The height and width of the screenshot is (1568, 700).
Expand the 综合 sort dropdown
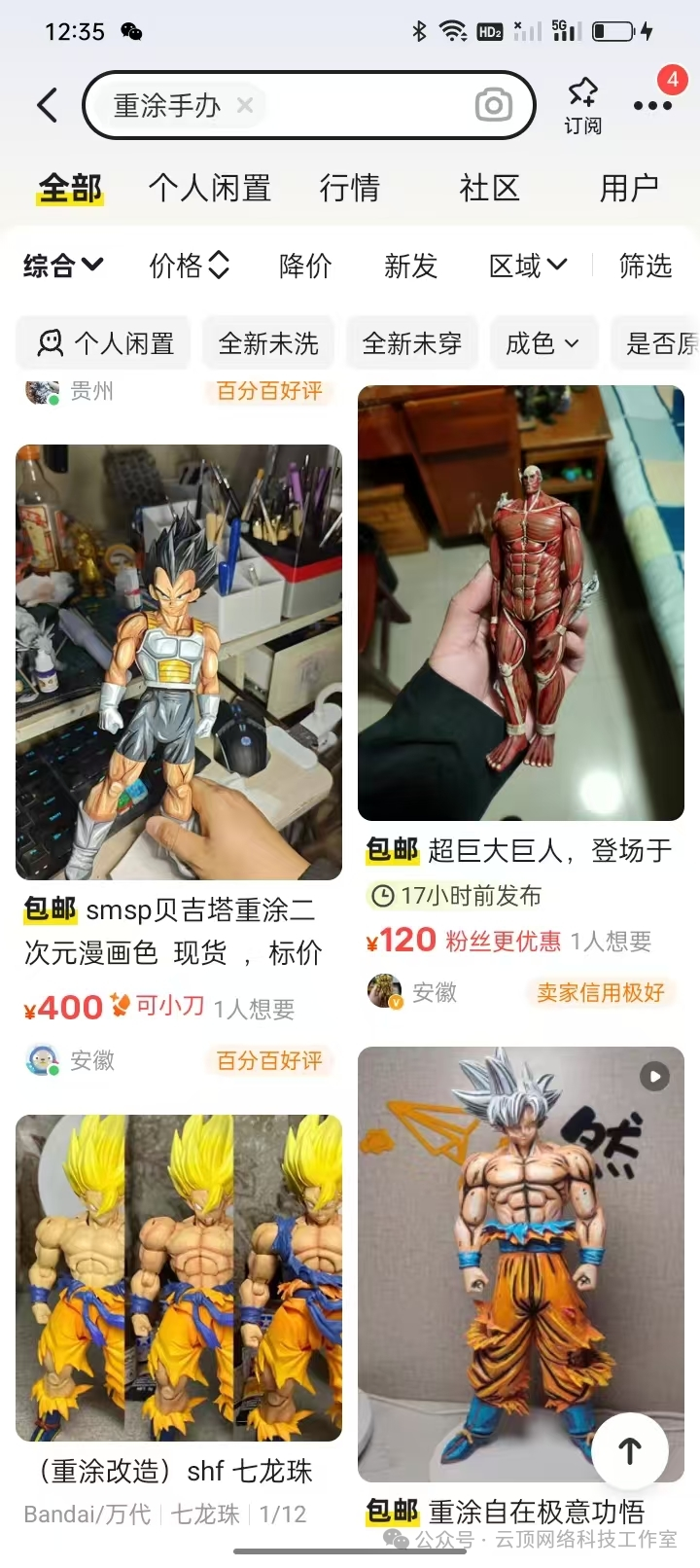point(63,265)
